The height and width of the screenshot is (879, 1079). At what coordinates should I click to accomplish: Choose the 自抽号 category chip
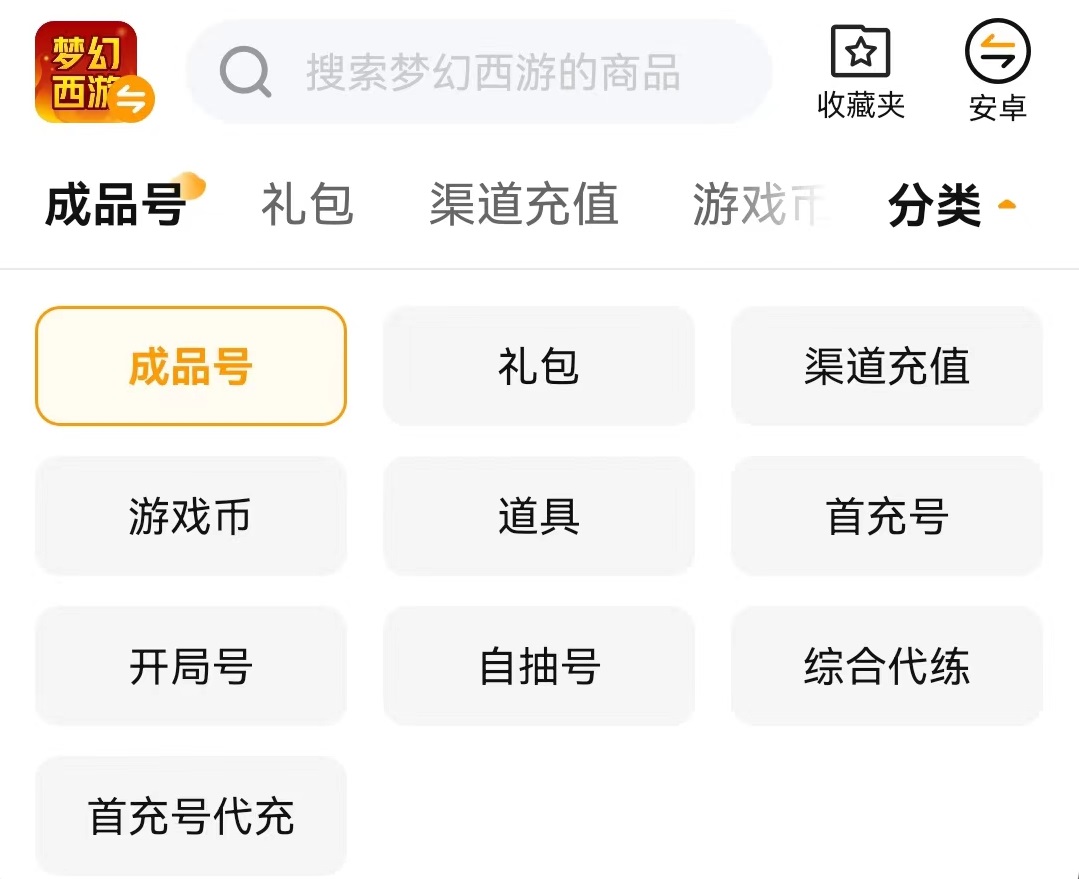[x=538, y=666]
